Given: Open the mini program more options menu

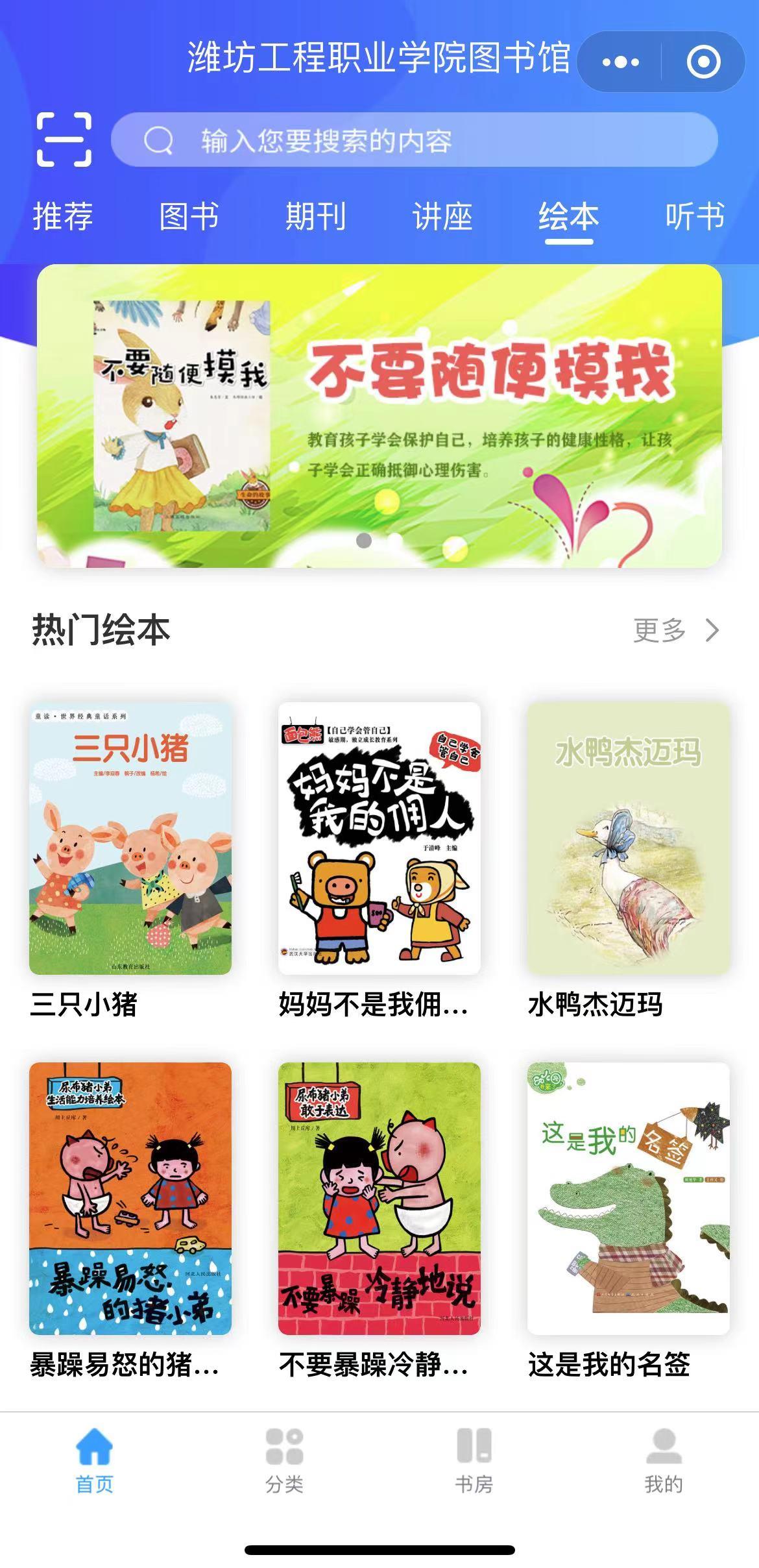Looking at the screenshot, I should [x=620, y=62].
